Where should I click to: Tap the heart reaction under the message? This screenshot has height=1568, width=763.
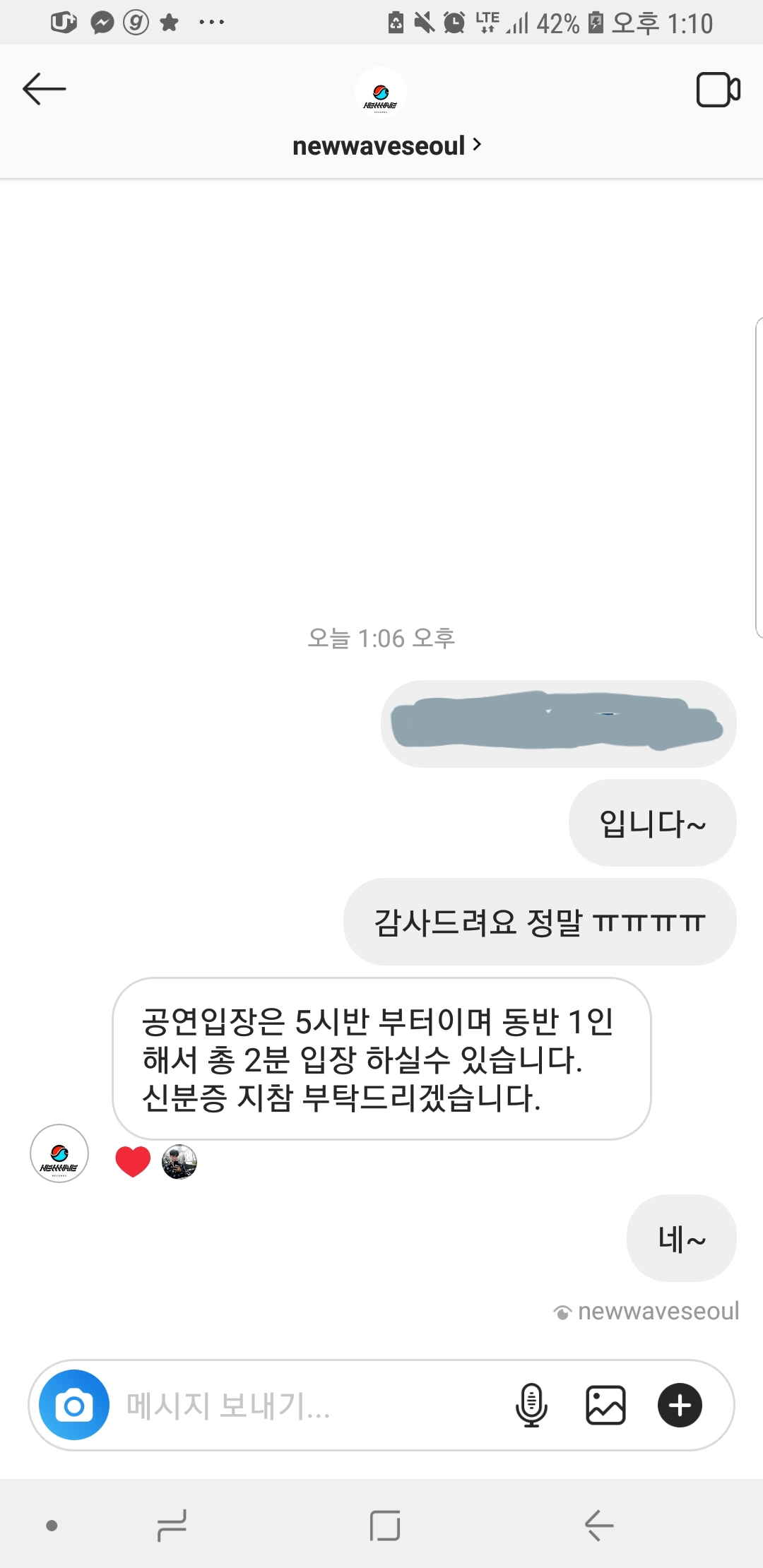[x=133, y=1162]
